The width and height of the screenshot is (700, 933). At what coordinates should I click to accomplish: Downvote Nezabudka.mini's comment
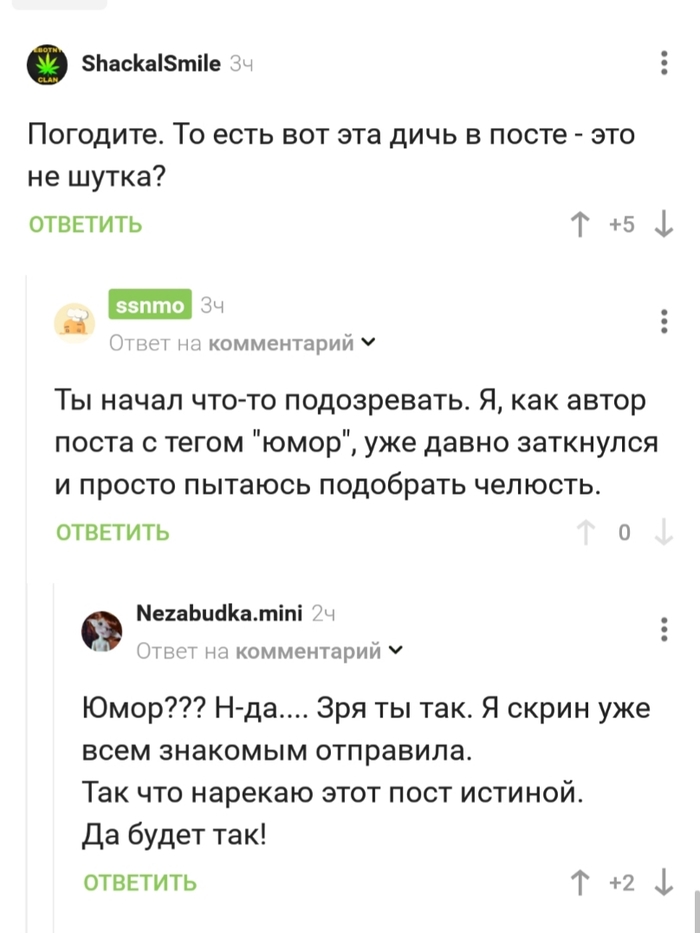pos(663,882)
